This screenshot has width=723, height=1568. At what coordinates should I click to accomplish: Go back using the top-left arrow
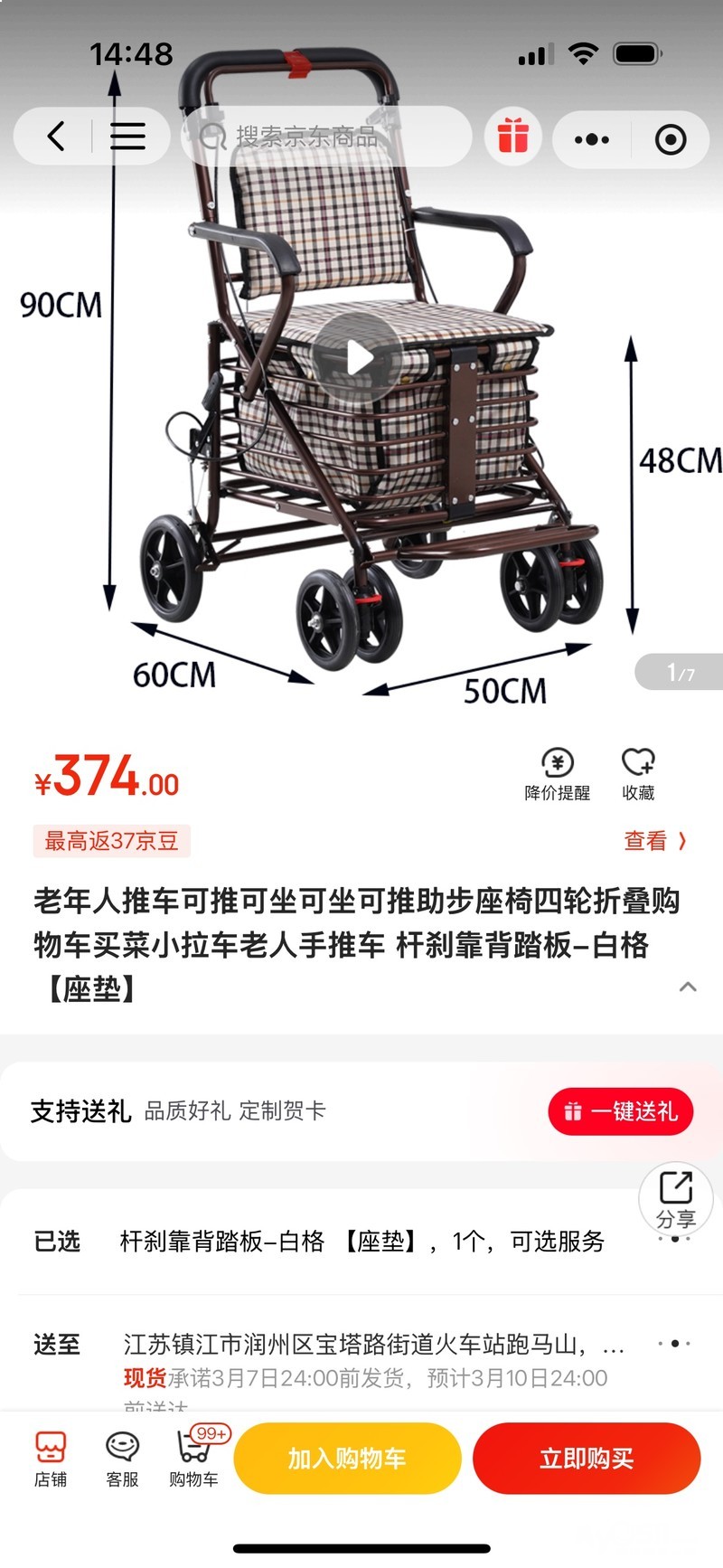point(56,137)
